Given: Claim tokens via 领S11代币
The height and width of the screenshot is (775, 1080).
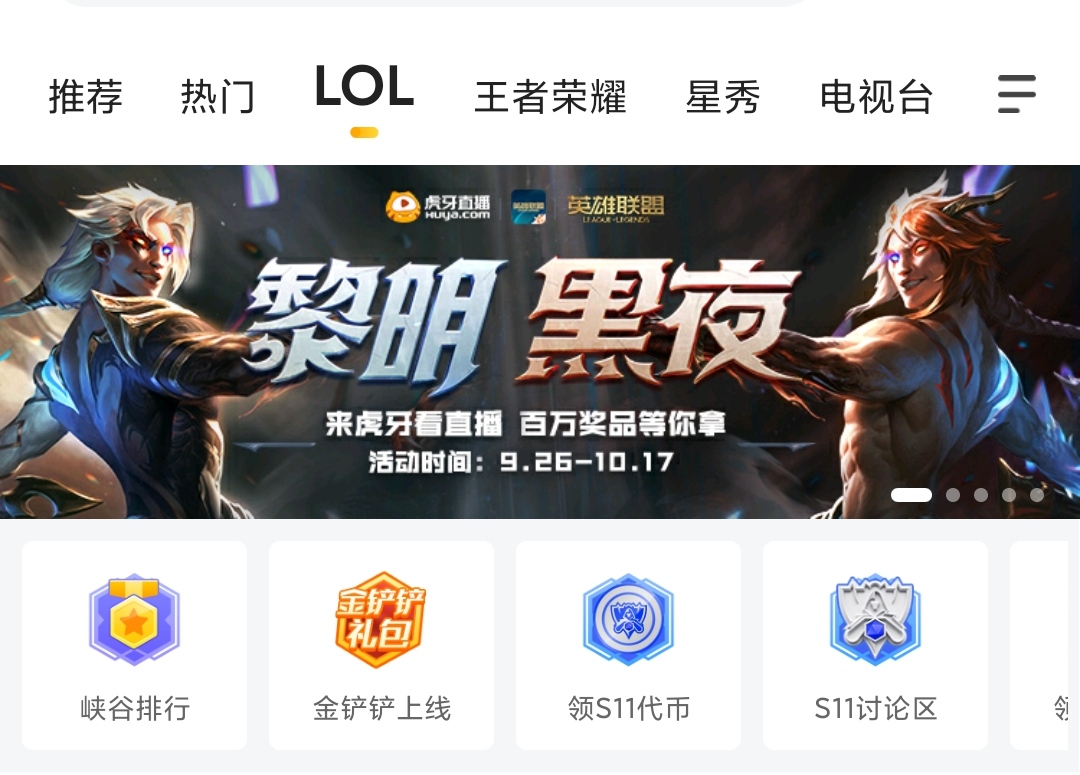Looking at the screenshot, I should tap(628, 645).
